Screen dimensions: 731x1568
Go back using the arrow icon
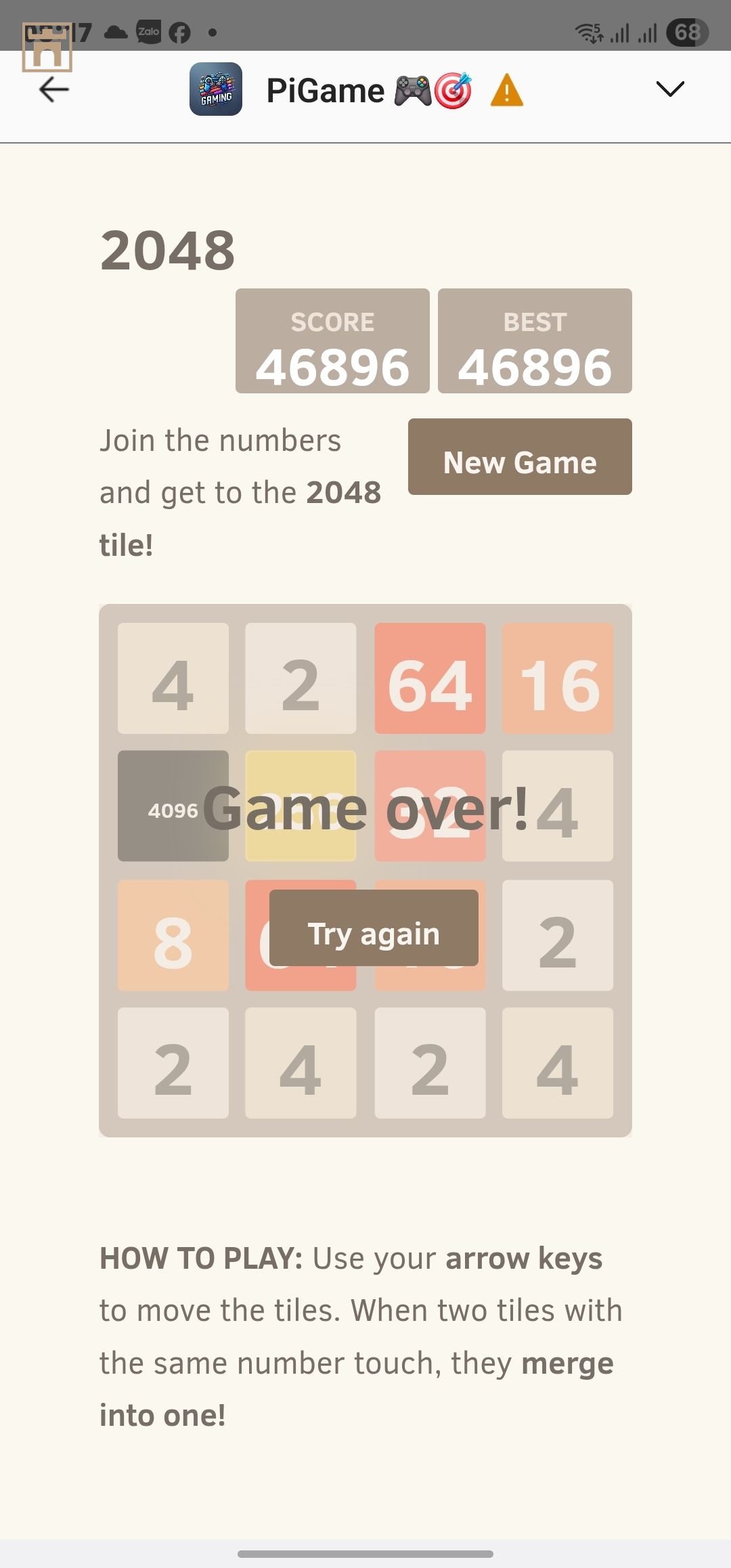tap(54, 89)
